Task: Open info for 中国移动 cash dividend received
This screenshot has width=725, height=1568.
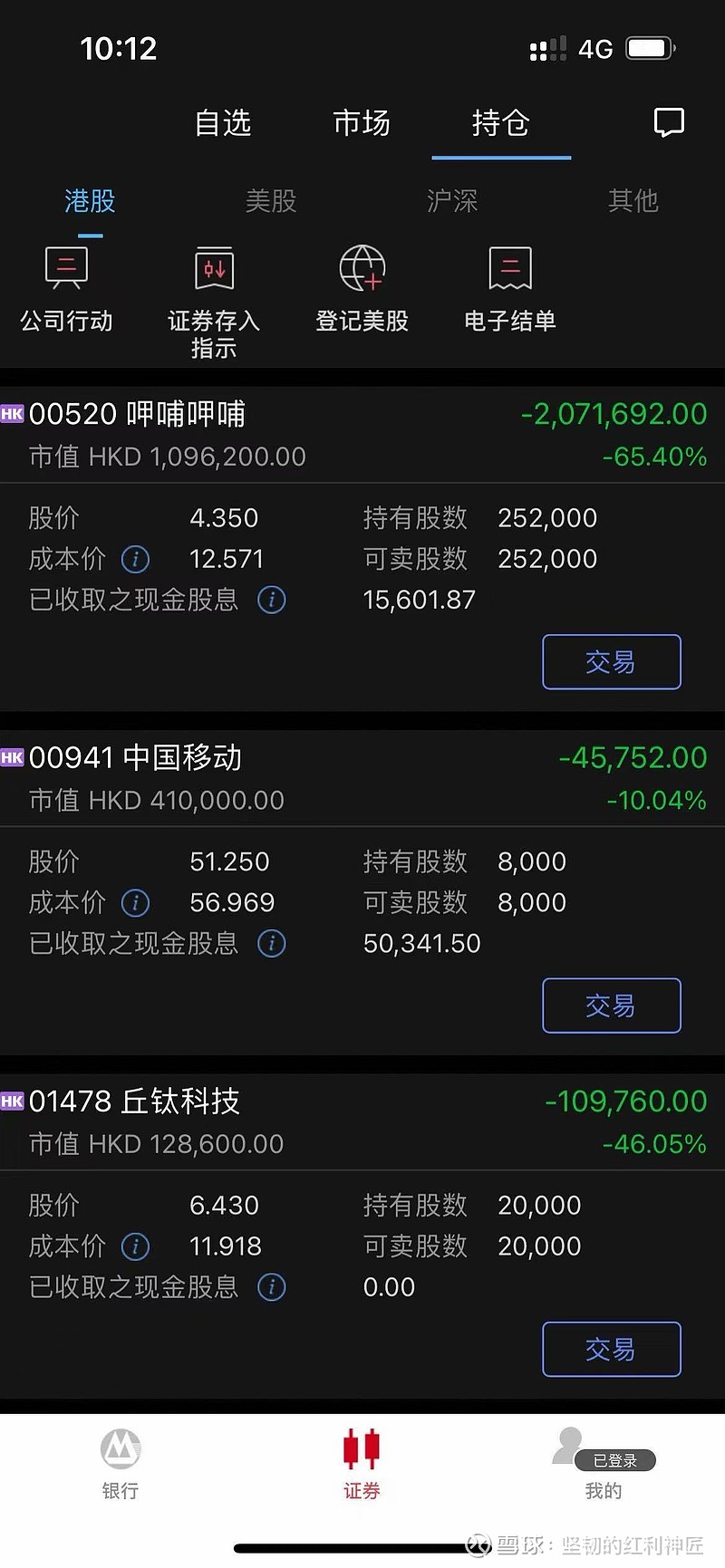Action: [x=270, y=944]
